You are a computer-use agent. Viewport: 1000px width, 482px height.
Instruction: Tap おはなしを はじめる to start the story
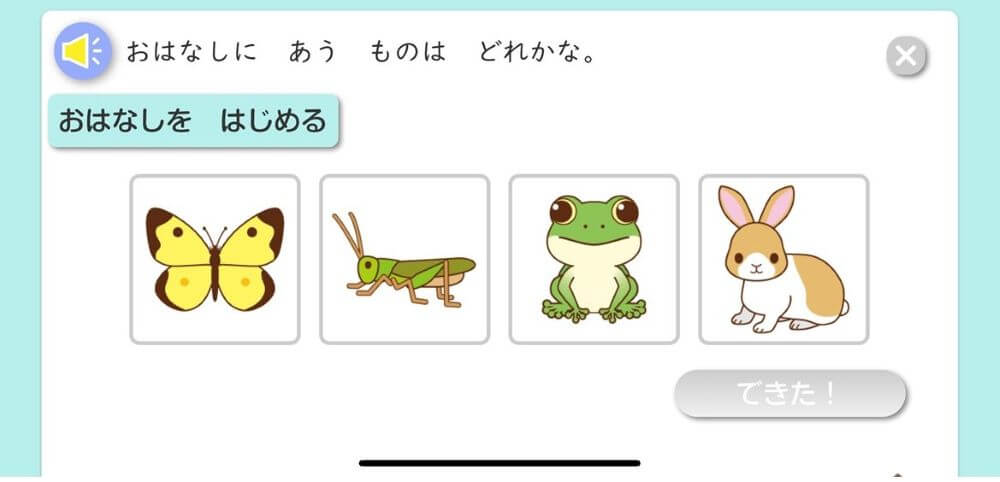pyautogui.click(x=194, y=122)
